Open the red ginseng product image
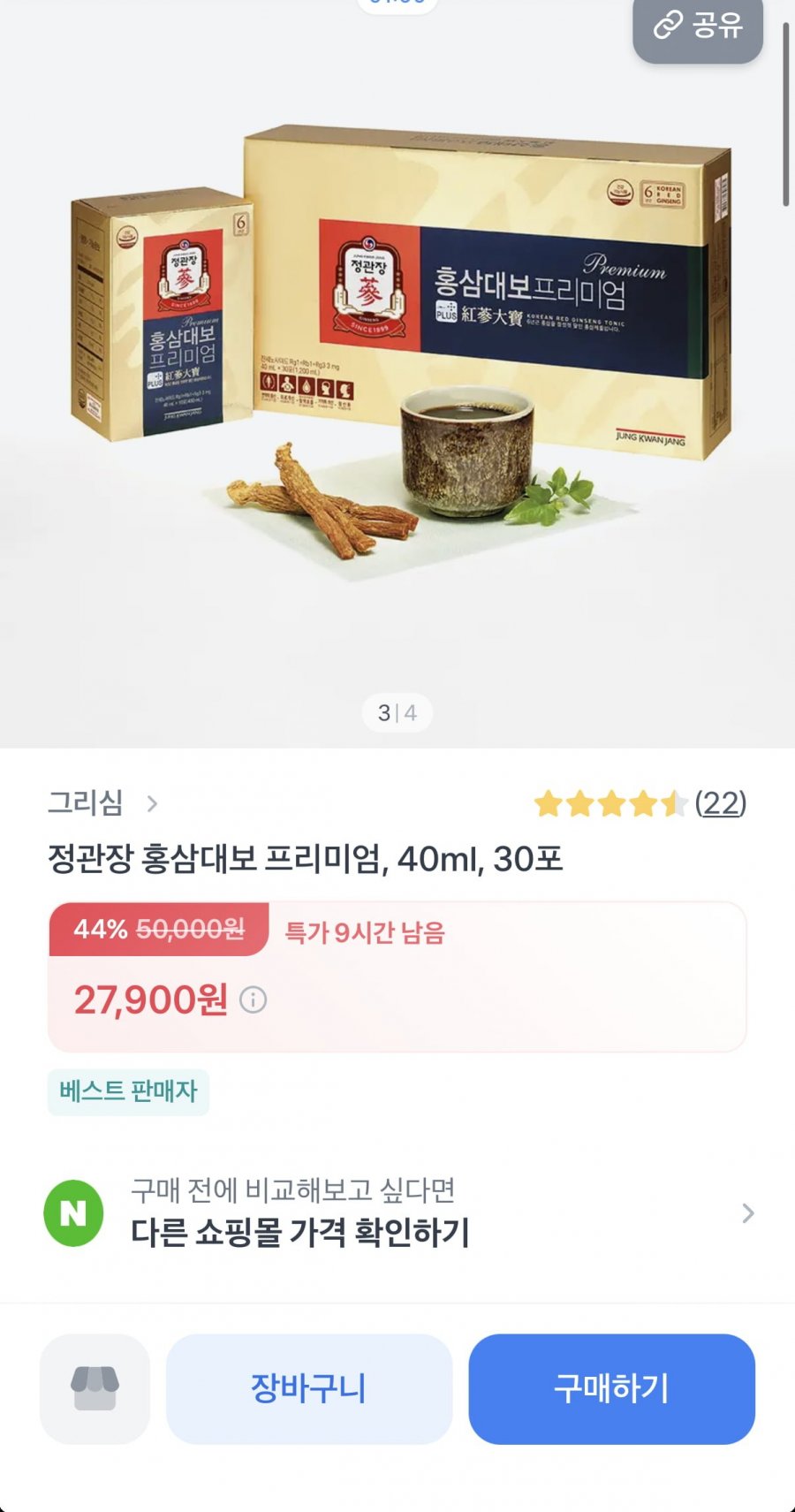The image size is (795, 1512). tap(397, 353)
